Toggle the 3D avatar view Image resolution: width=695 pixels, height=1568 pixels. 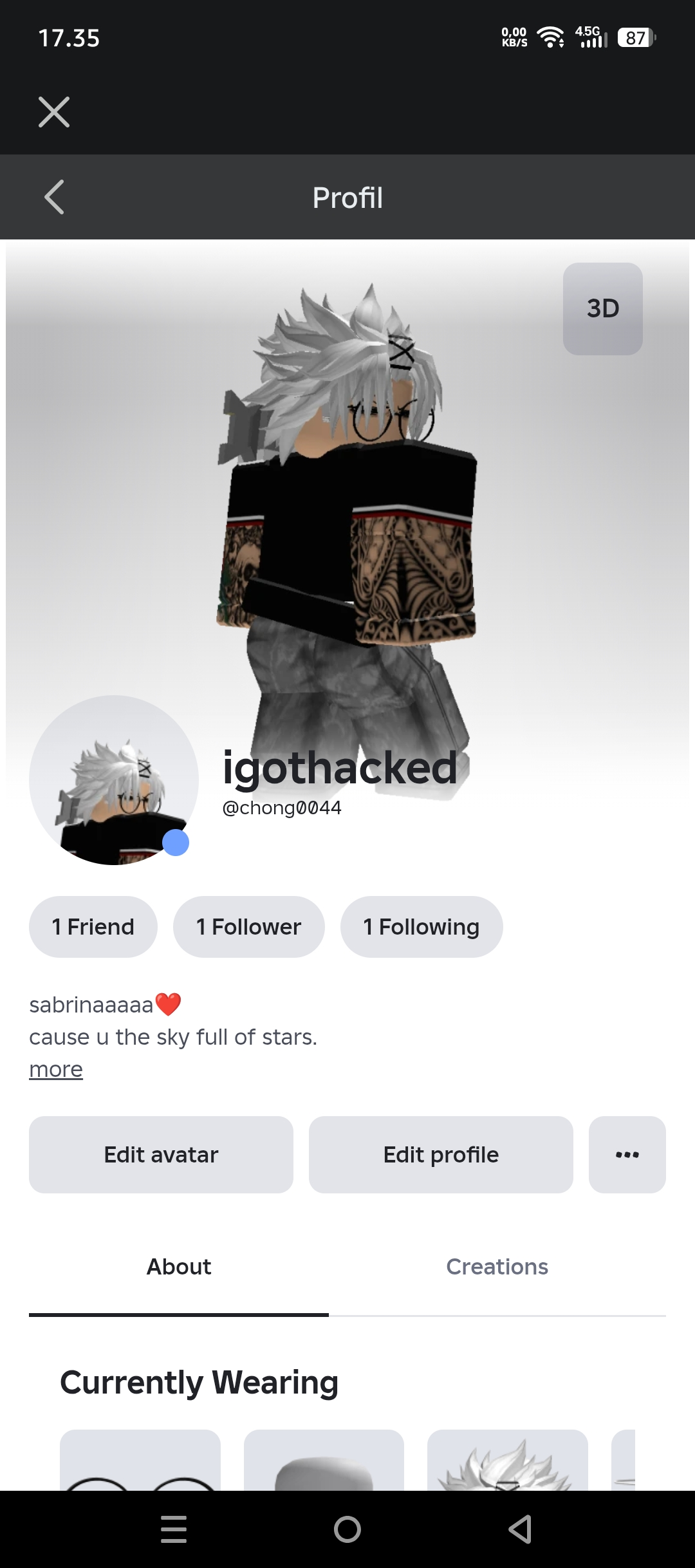(x=602, y=308)
